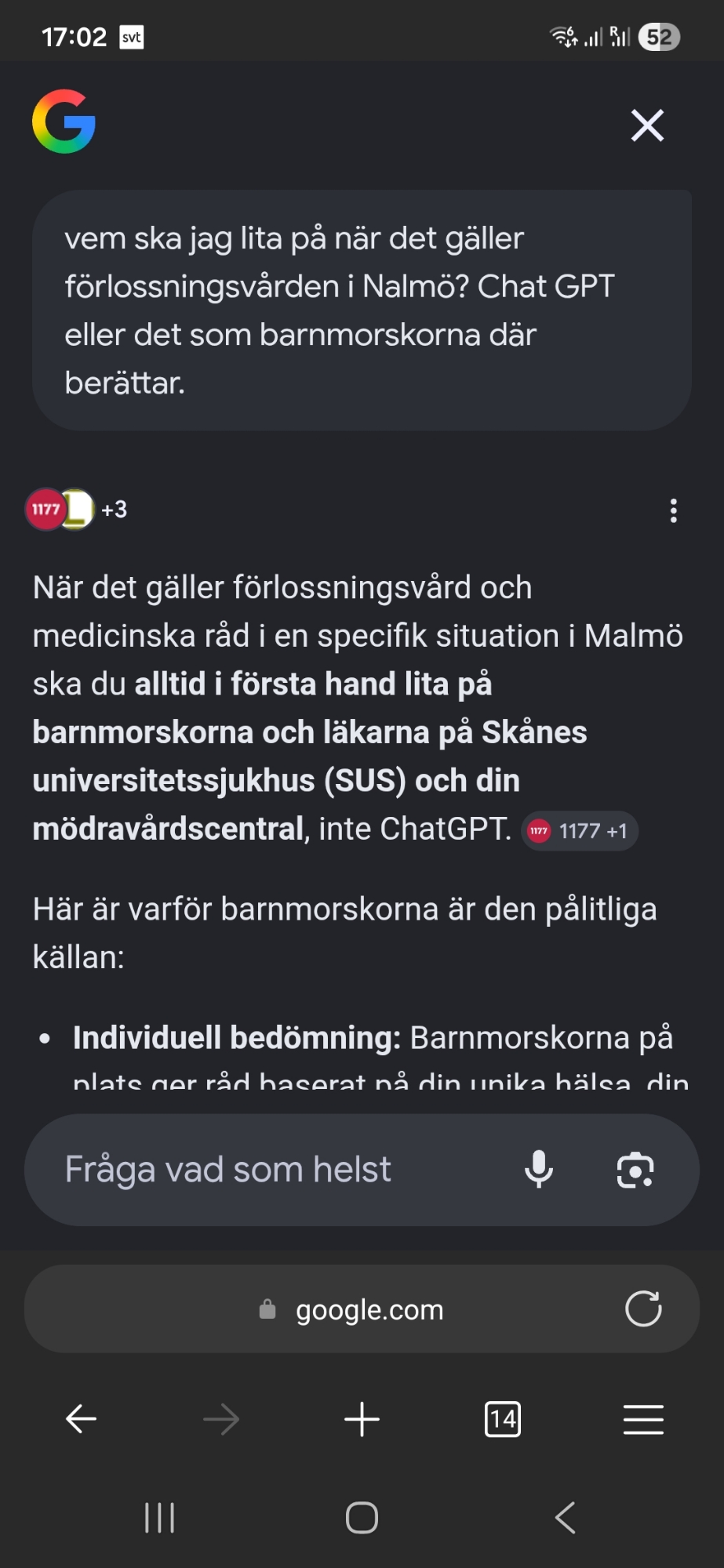724x1568 pixels.
Task: Open the browser hamburger menu
Action: click(643, 1419)
